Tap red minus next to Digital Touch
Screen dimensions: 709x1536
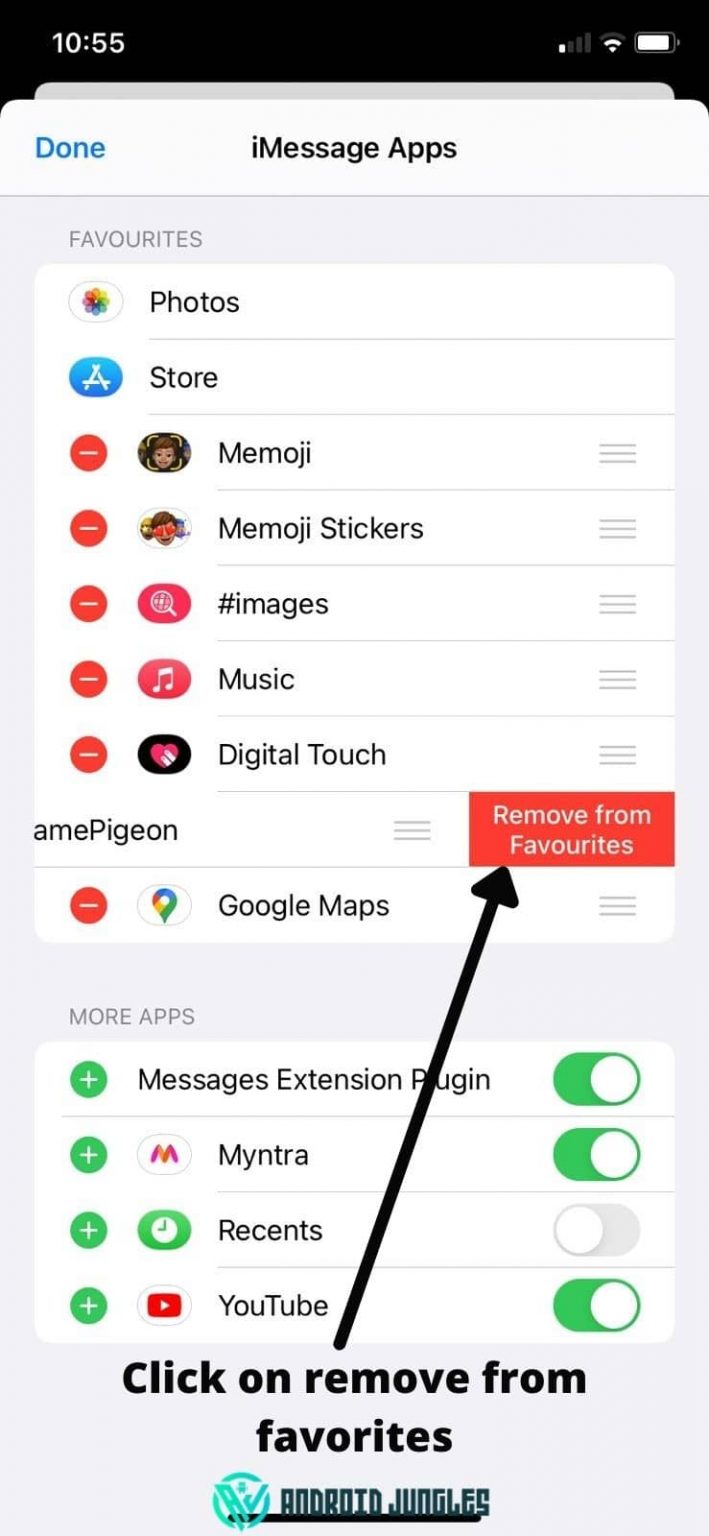tap(89, 755)
